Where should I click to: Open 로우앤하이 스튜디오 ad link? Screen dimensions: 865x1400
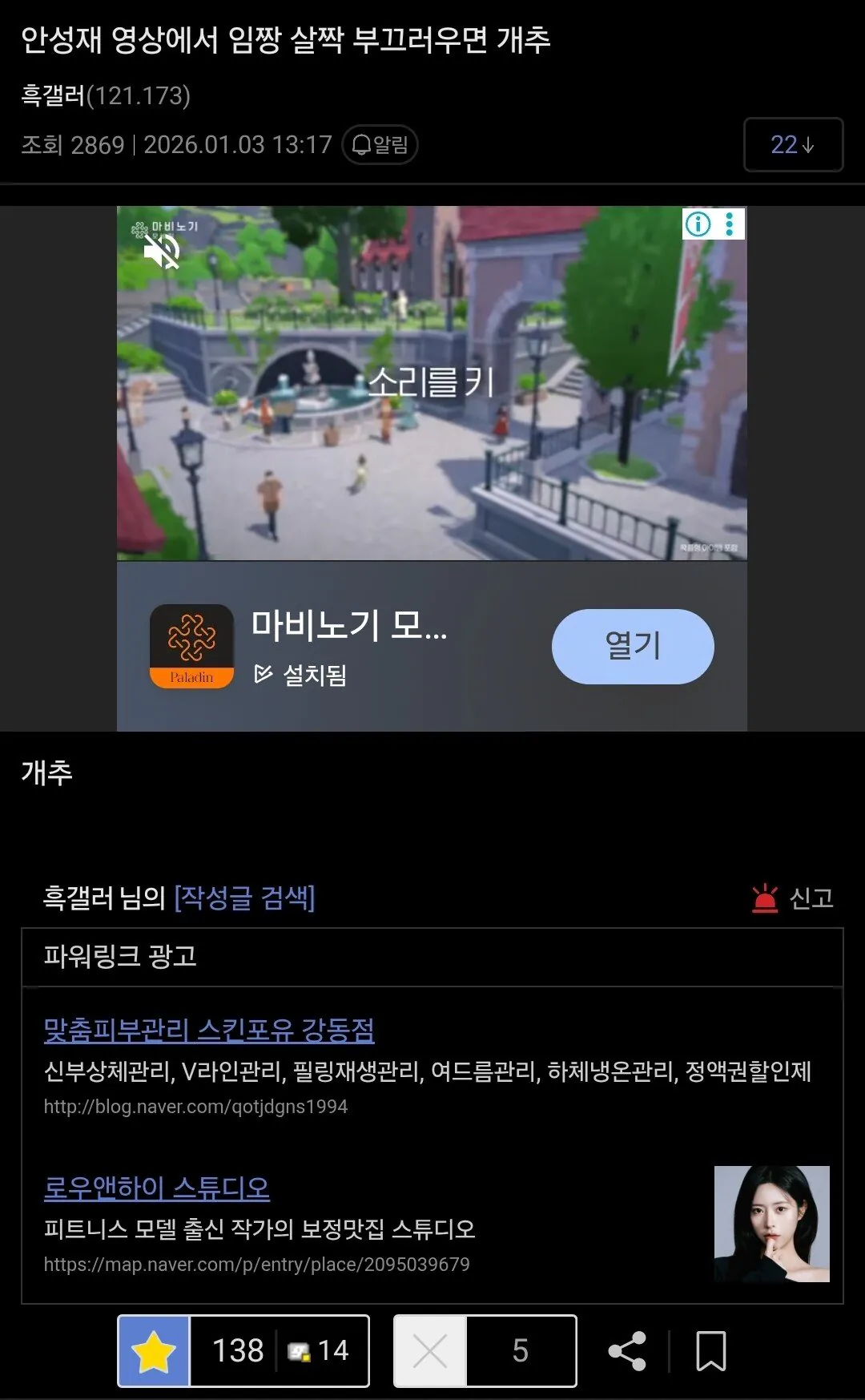click(157, 1188)
